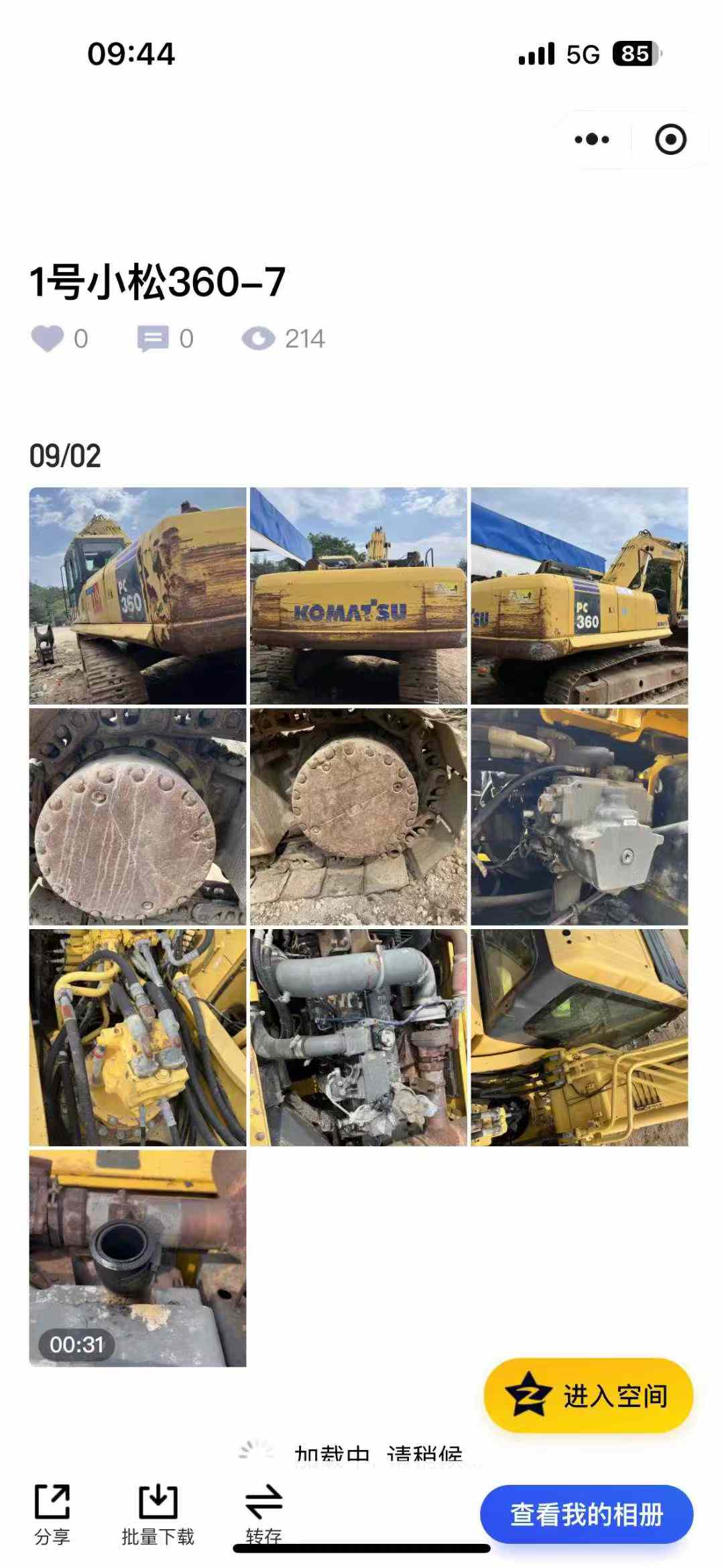Screen dimensions: 724x1568
Task: Open the first scratched excavator body photo
Action: tap(137, 595)
